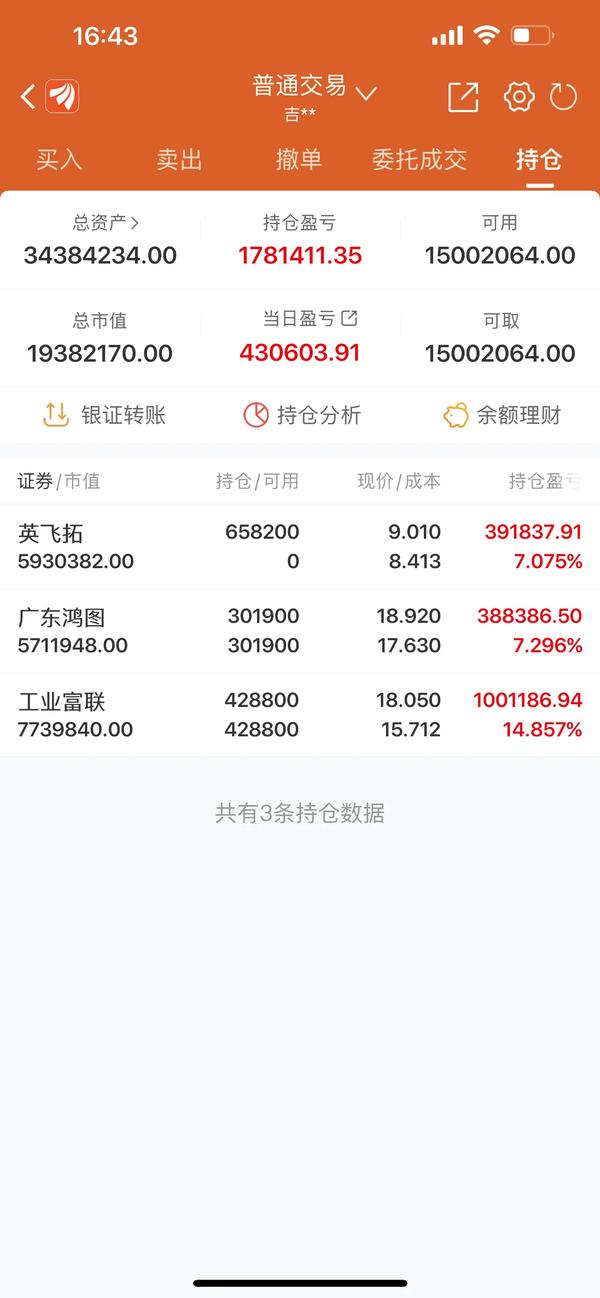The height and width of the screenshot is (1298, 600).
Task: Share the positions via the export icon
Action: coord(463,97)
